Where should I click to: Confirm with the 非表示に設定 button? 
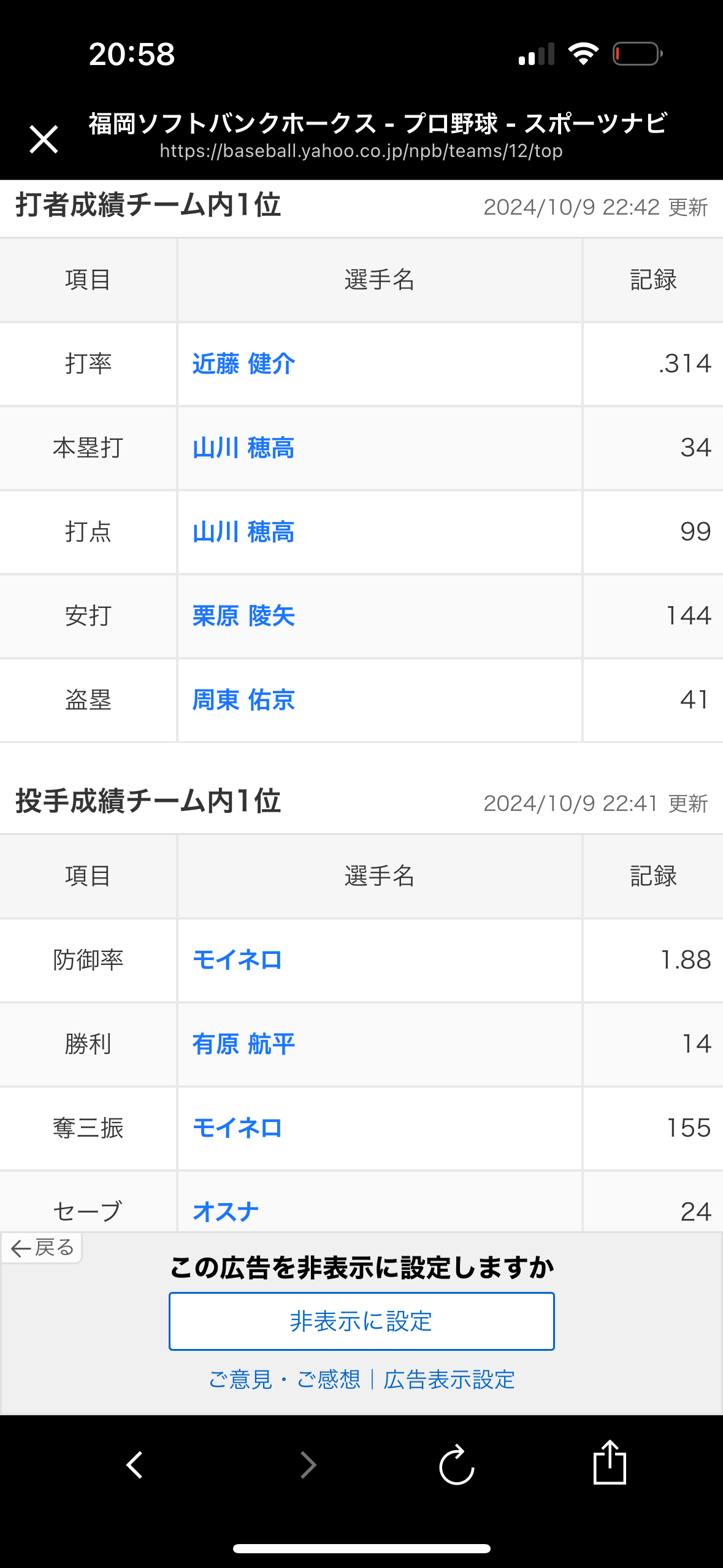point(361,1321)
